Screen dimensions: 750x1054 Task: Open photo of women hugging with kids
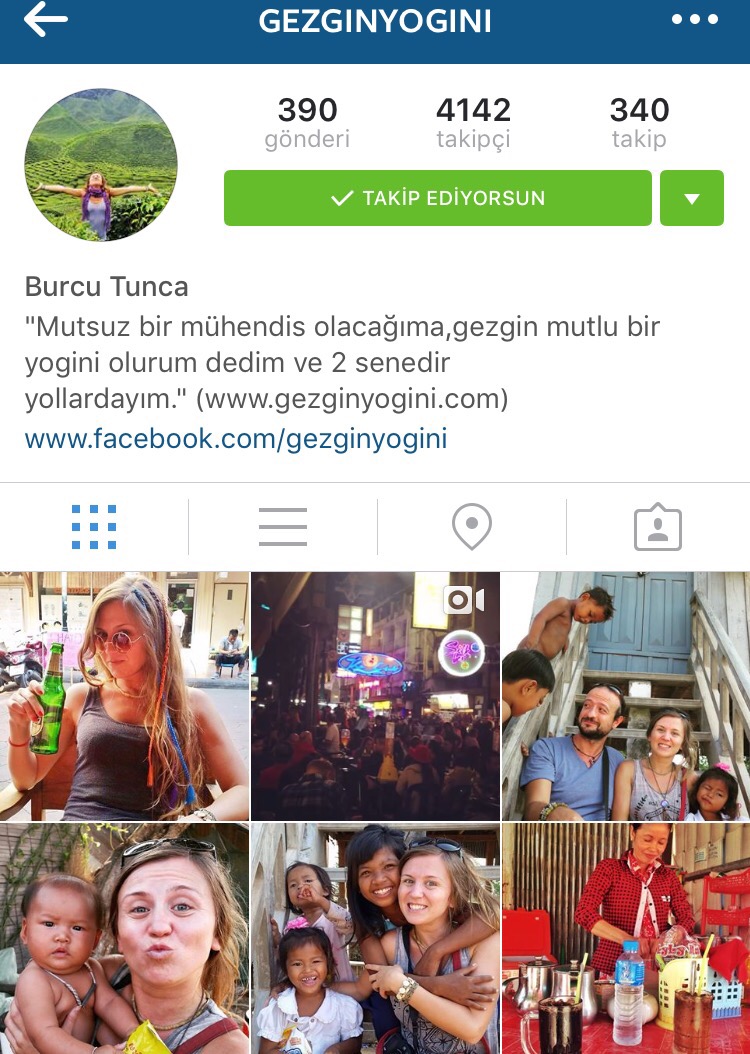[x=375, y=938]
